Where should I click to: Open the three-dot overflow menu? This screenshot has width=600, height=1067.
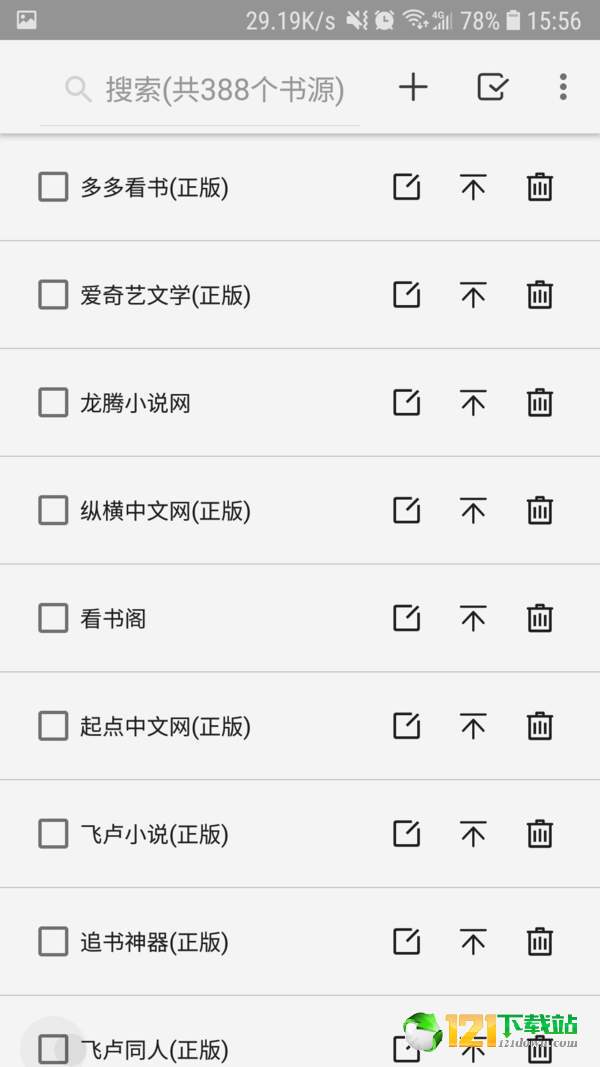coord(563,88)
